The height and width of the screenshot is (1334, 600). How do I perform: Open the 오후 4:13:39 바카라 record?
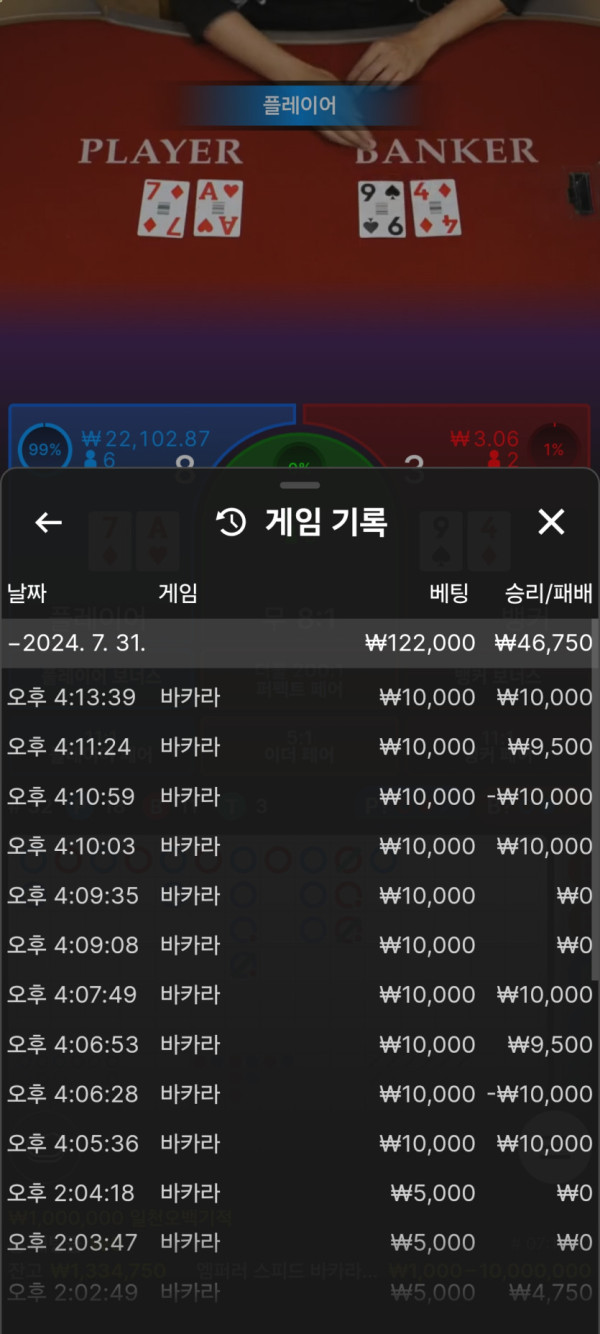click(300, 697)
